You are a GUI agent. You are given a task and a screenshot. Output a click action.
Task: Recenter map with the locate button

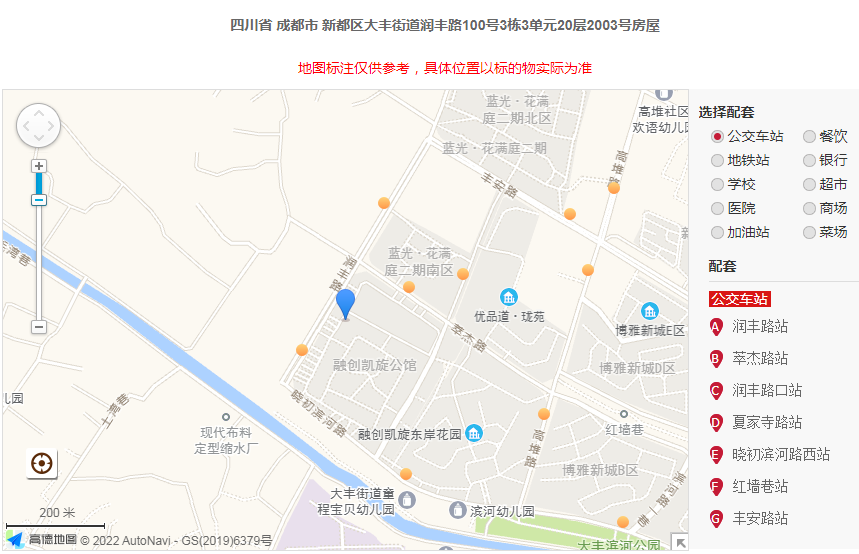pos(42,463)
